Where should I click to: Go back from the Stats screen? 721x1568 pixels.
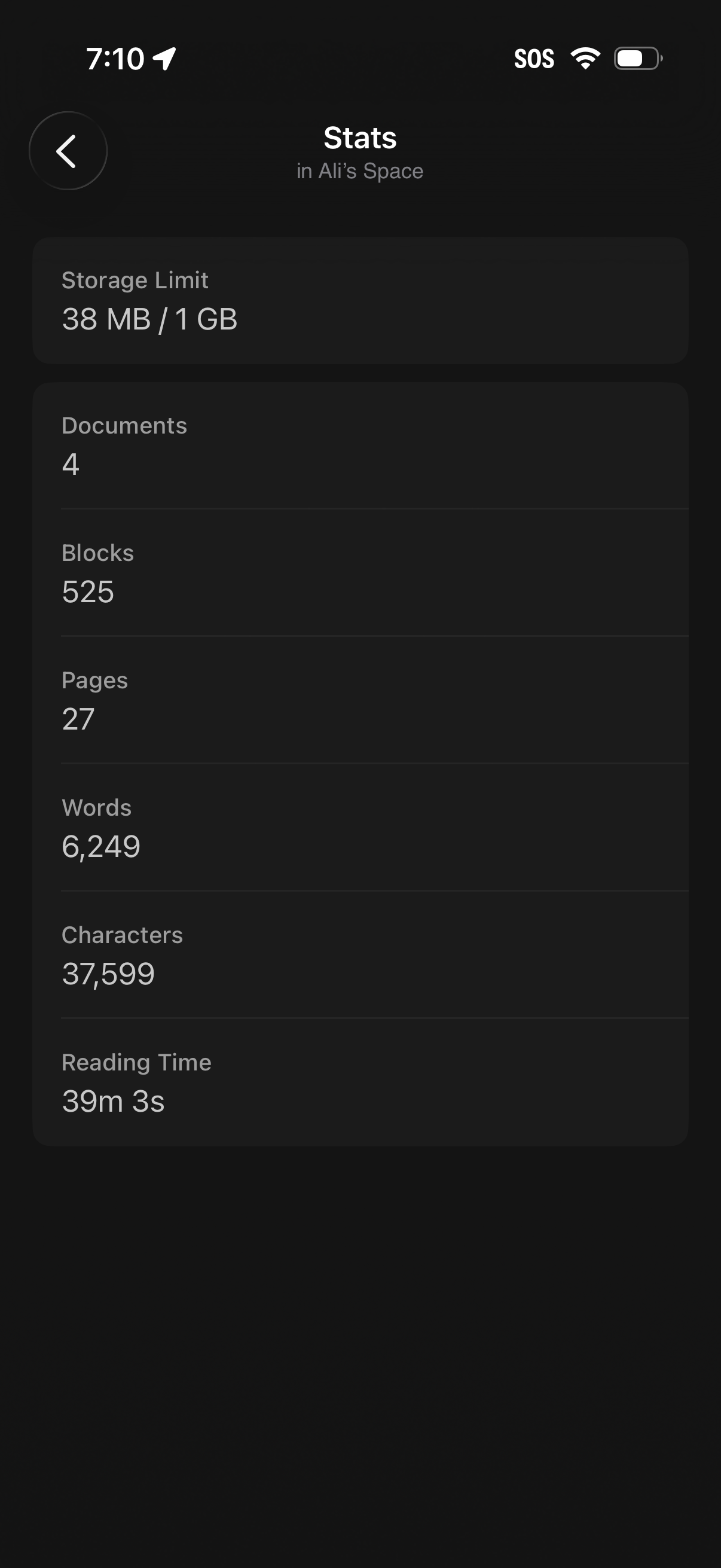click(68, 151)
